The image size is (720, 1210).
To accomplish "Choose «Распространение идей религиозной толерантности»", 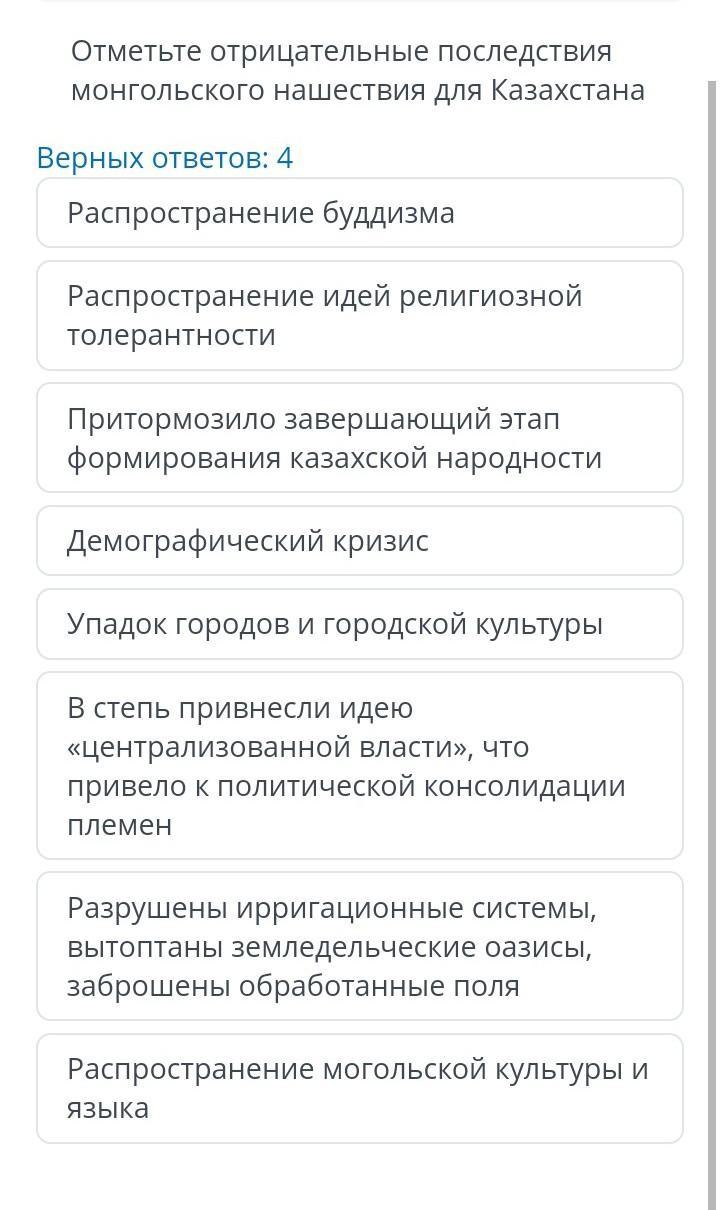I will point(360,316).
